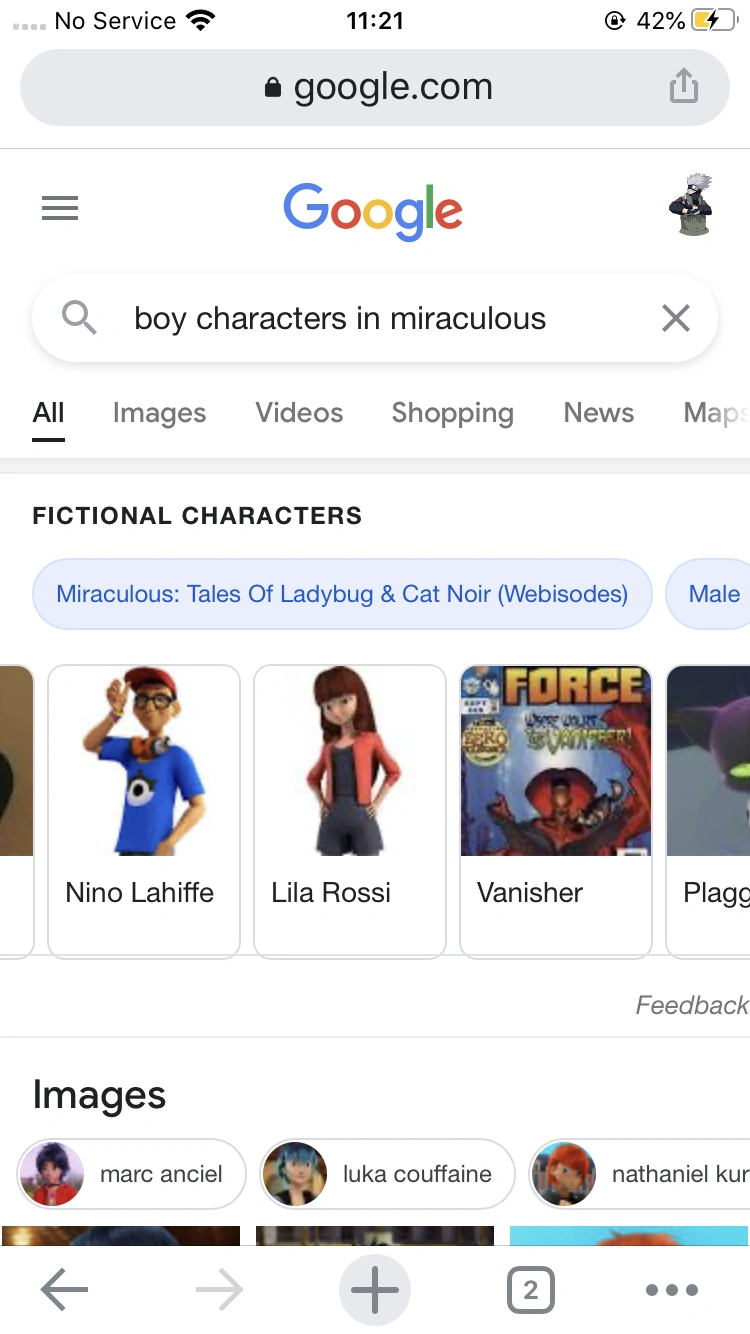This screenshot has width=750, height=1334.
Task: Open the Google account profile avatar
Action: pos(692,205)
